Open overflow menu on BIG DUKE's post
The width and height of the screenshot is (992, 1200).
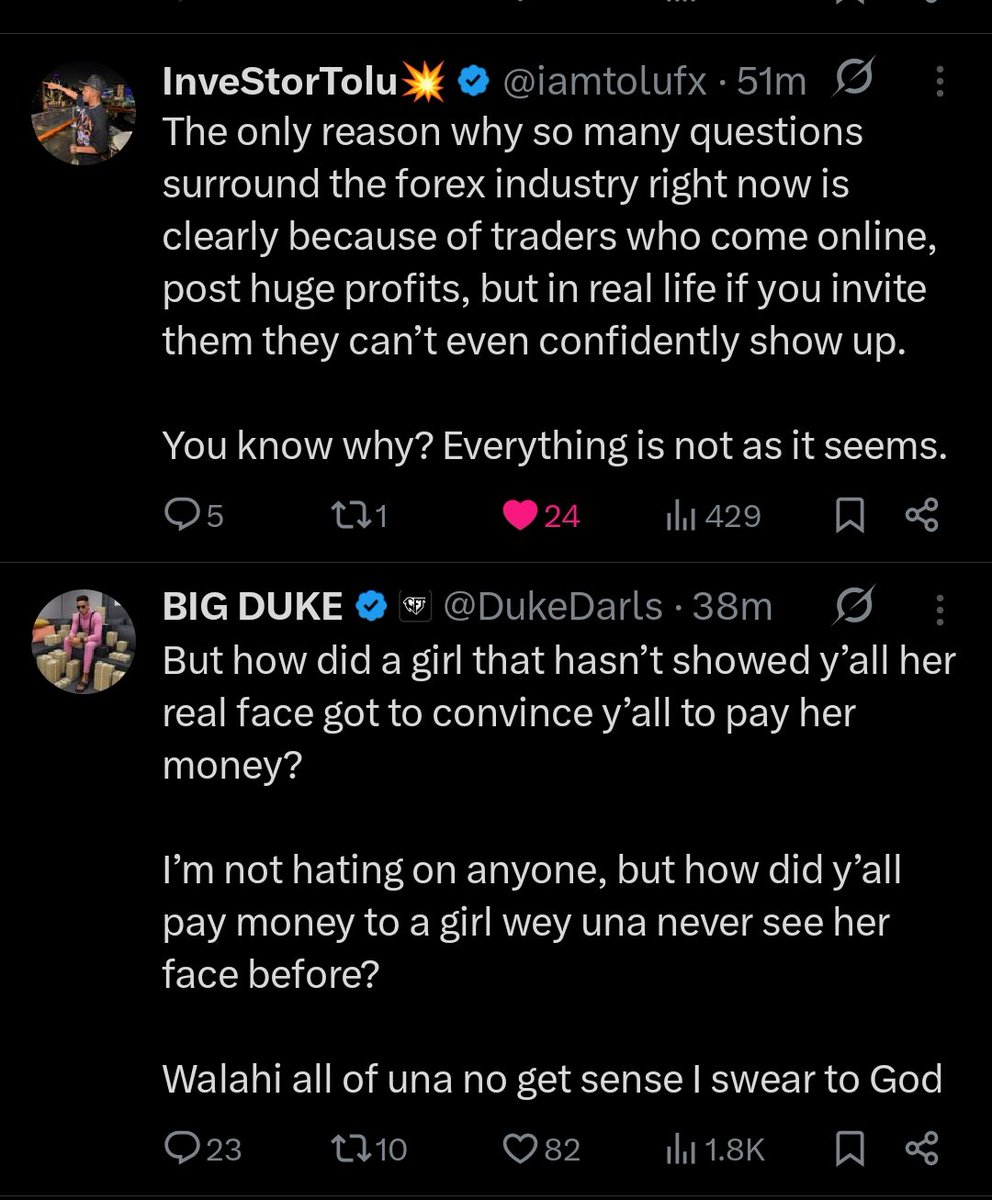[939, 607]
